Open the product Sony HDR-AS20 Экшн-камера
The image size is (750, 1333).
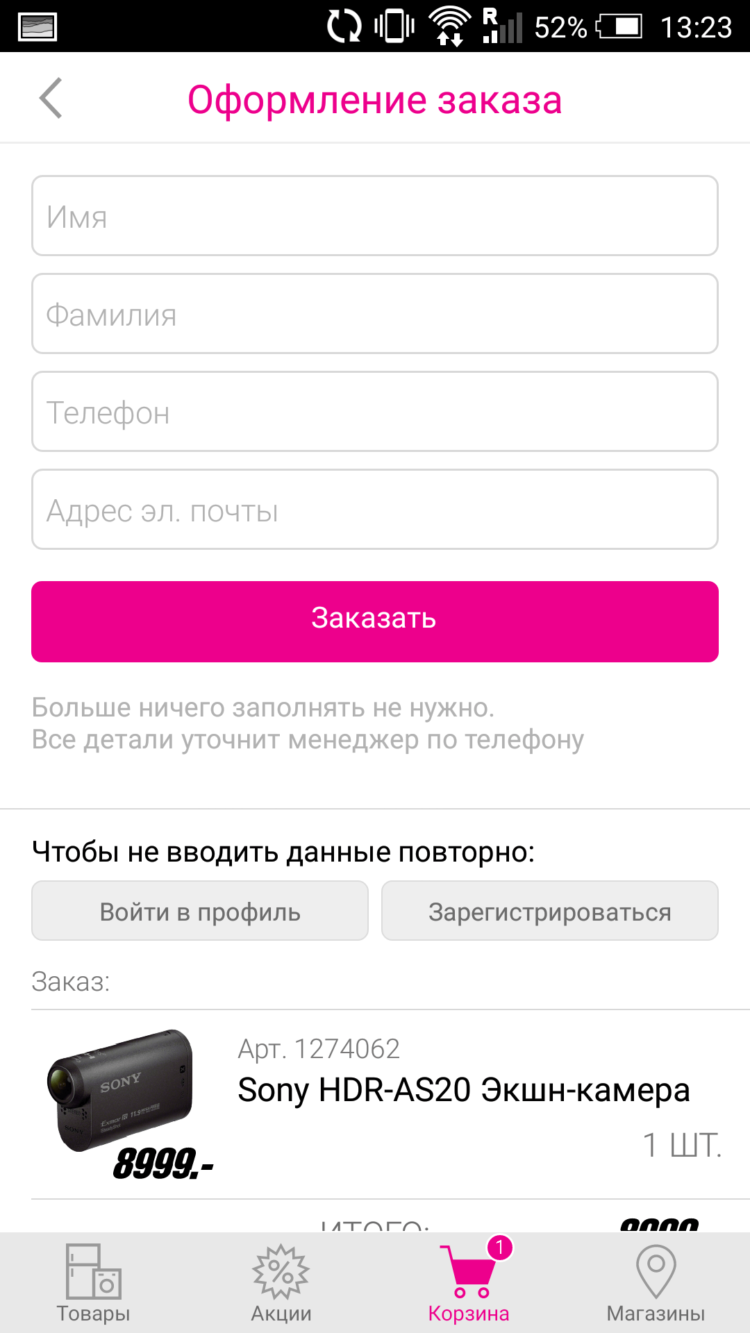(464, 1090)
